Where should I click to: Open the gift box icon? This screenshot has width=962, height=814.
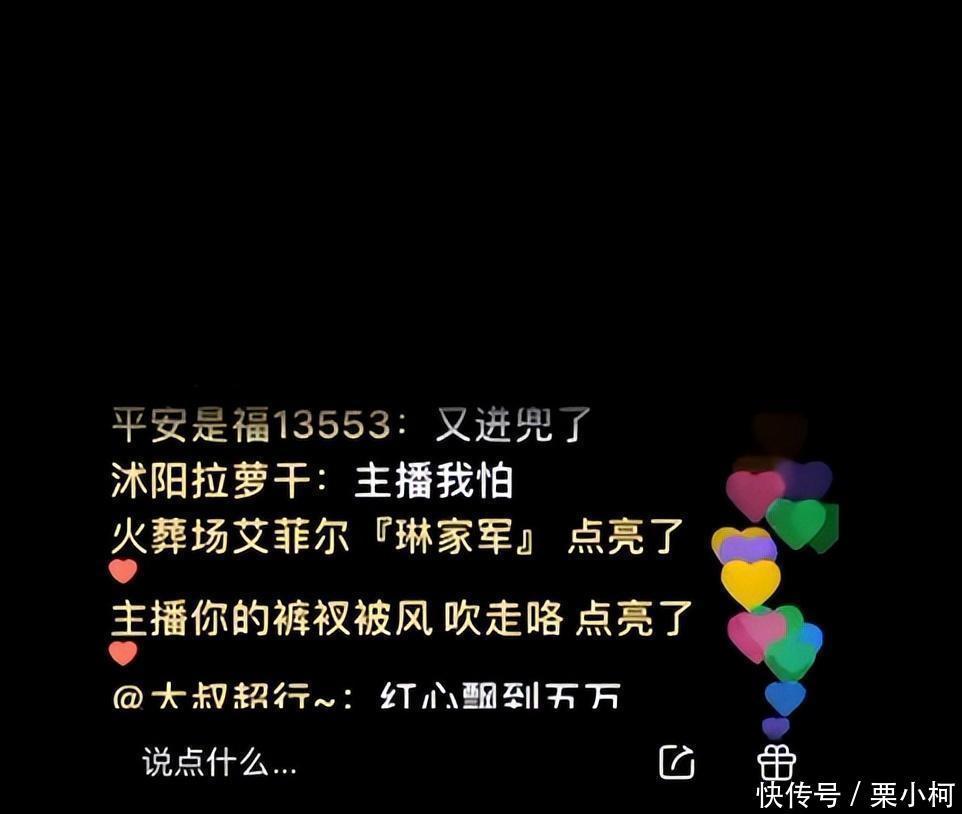pyautogui.click(x=776, y=762)
